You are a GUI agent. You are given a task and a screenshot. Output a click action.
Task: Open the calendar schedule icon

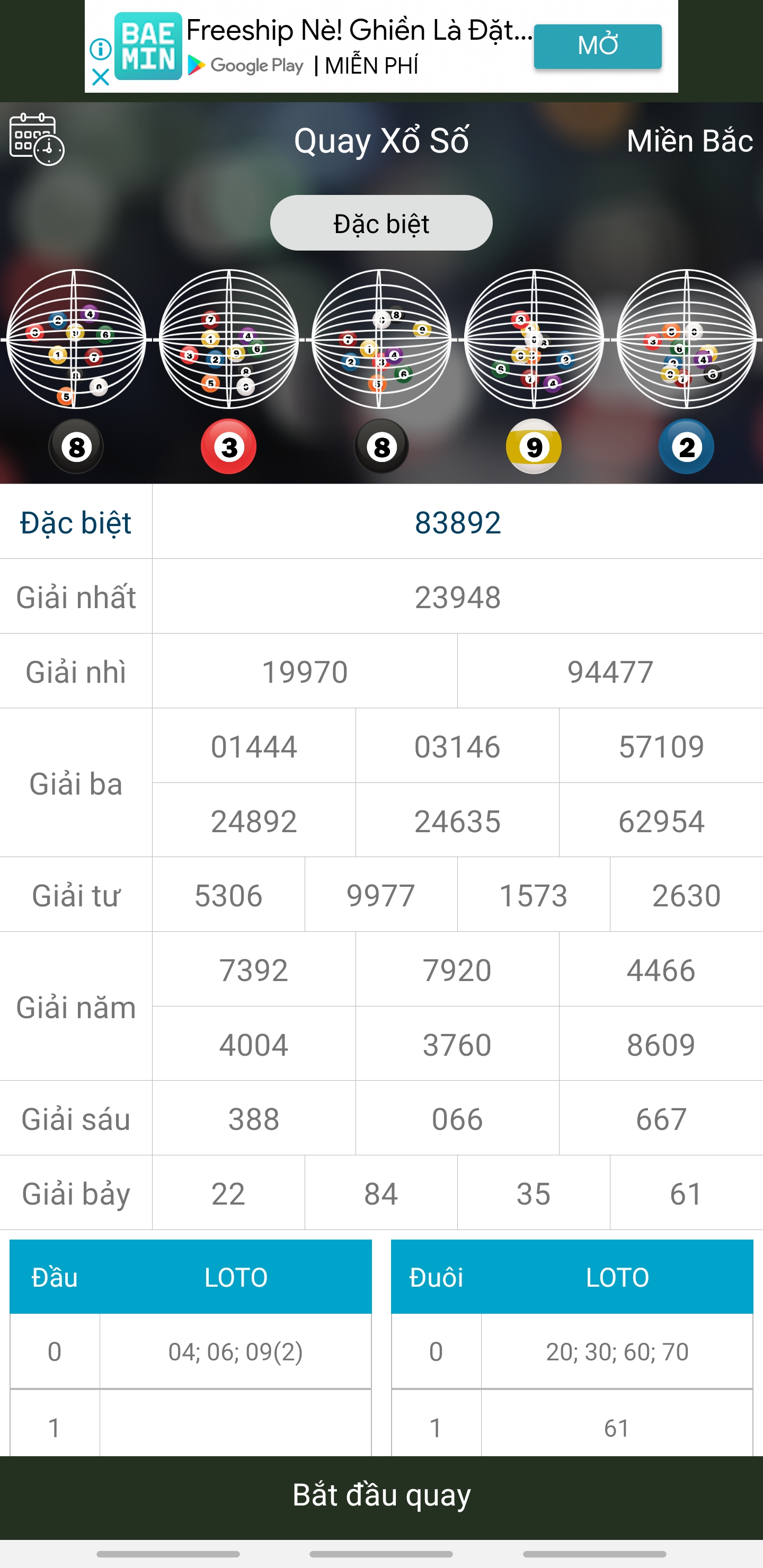(x=37, y=139)
